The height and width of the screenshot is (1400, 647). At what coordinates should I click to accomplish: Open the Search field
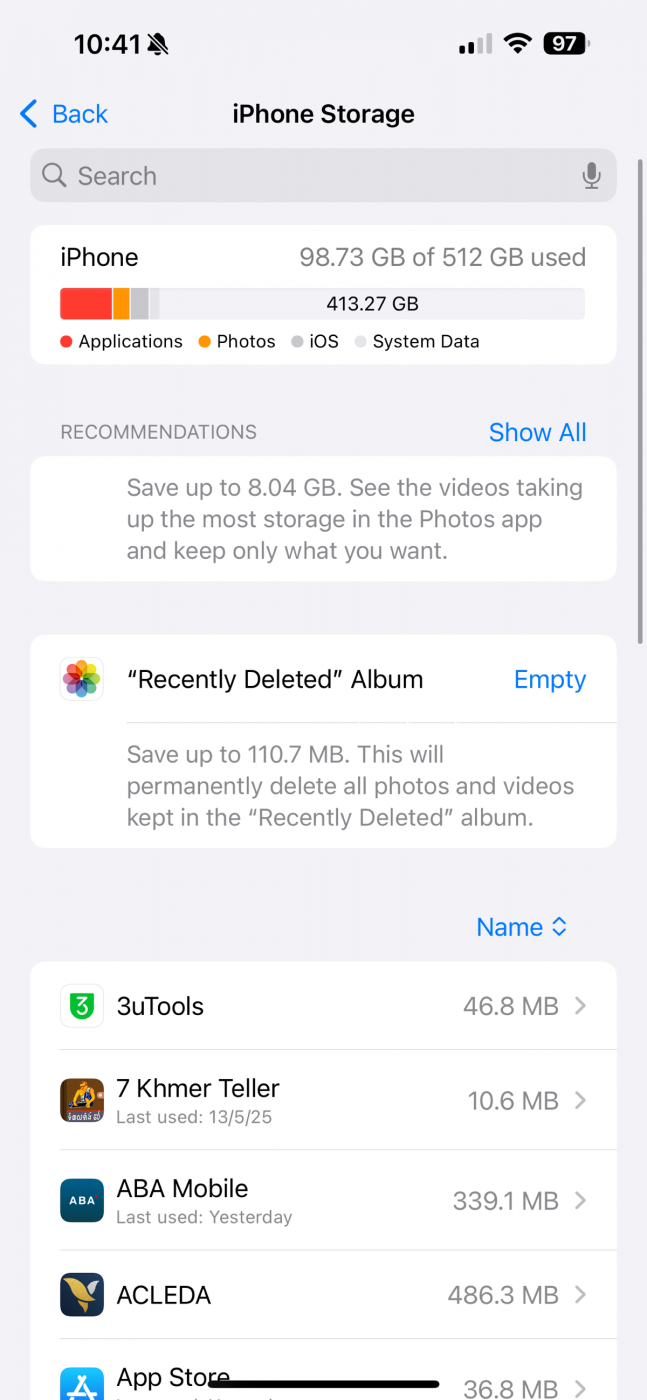click(x=323, y=176)
